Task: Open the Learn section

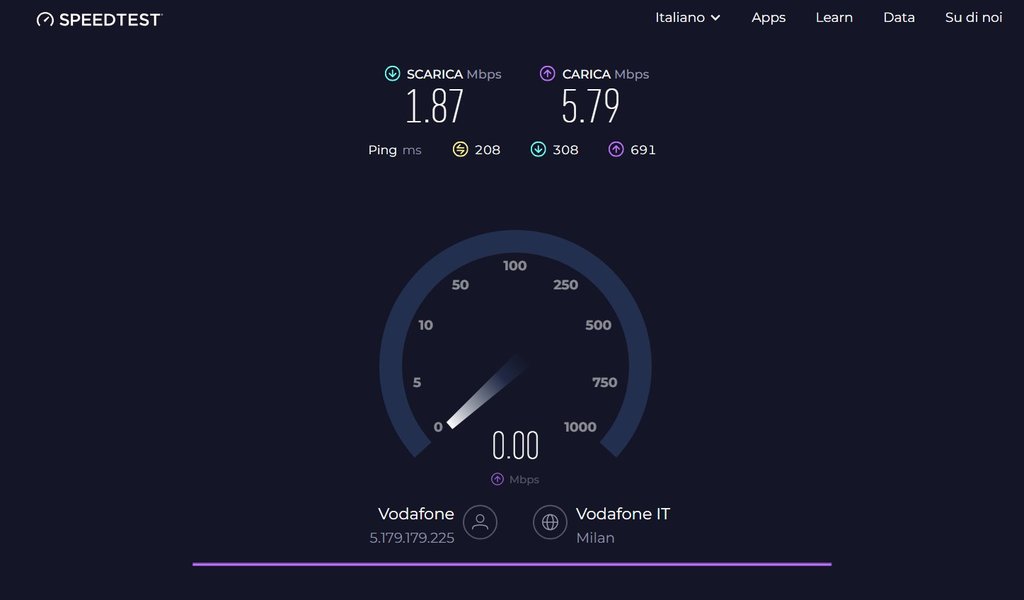Action: [x=833, y=18]
